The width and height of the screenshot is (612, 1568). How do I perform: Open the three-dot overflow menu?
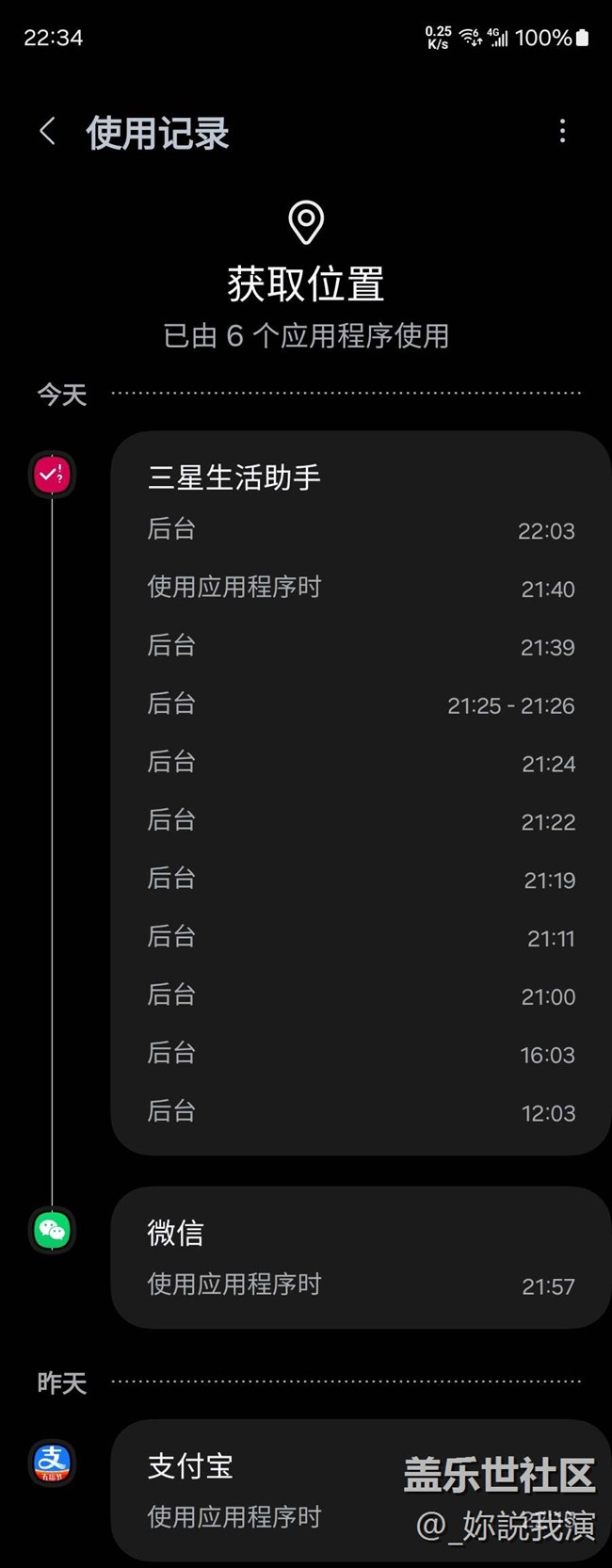point(562,132)
